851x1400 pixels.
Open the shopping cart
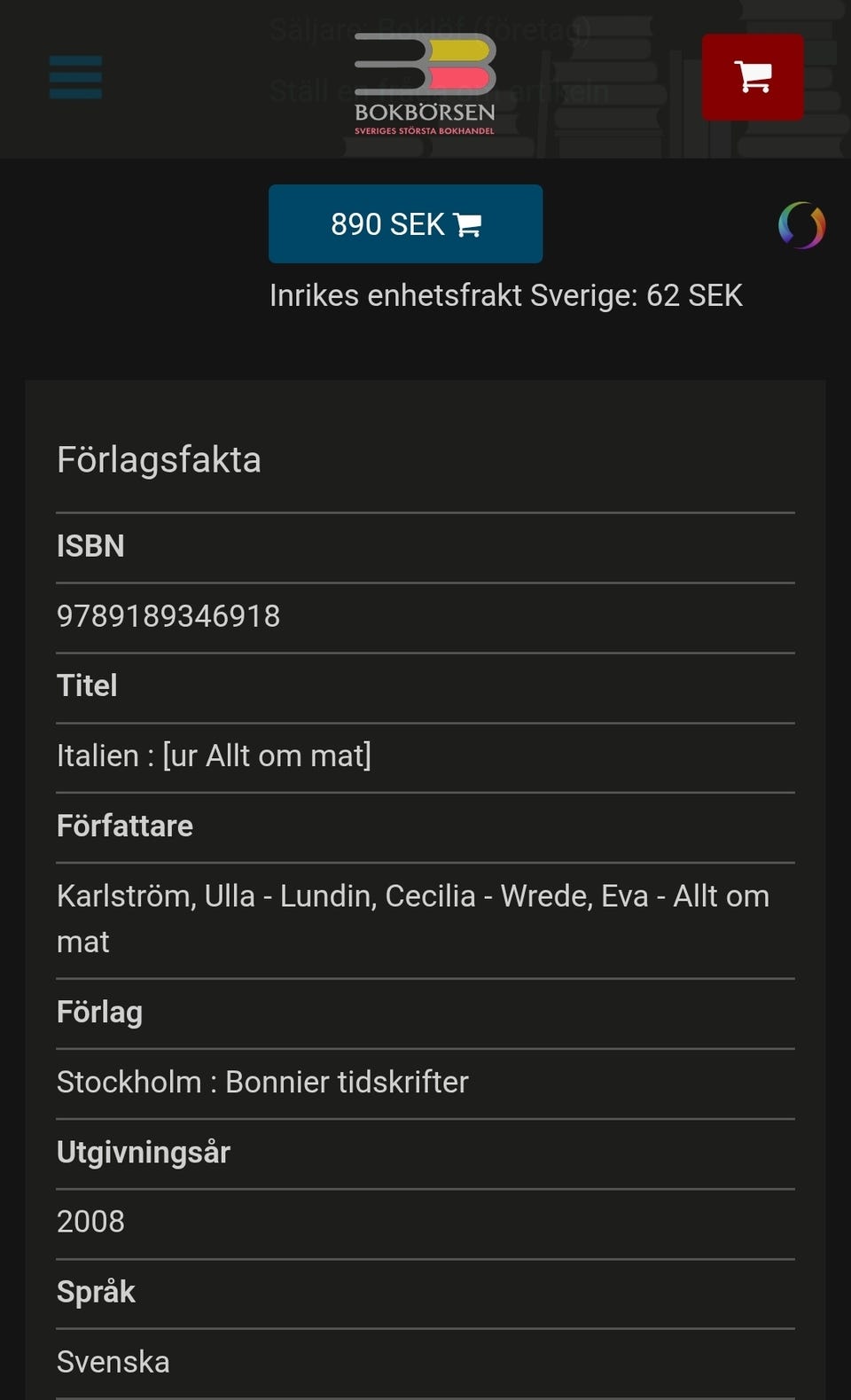click(x=753, y=77)
